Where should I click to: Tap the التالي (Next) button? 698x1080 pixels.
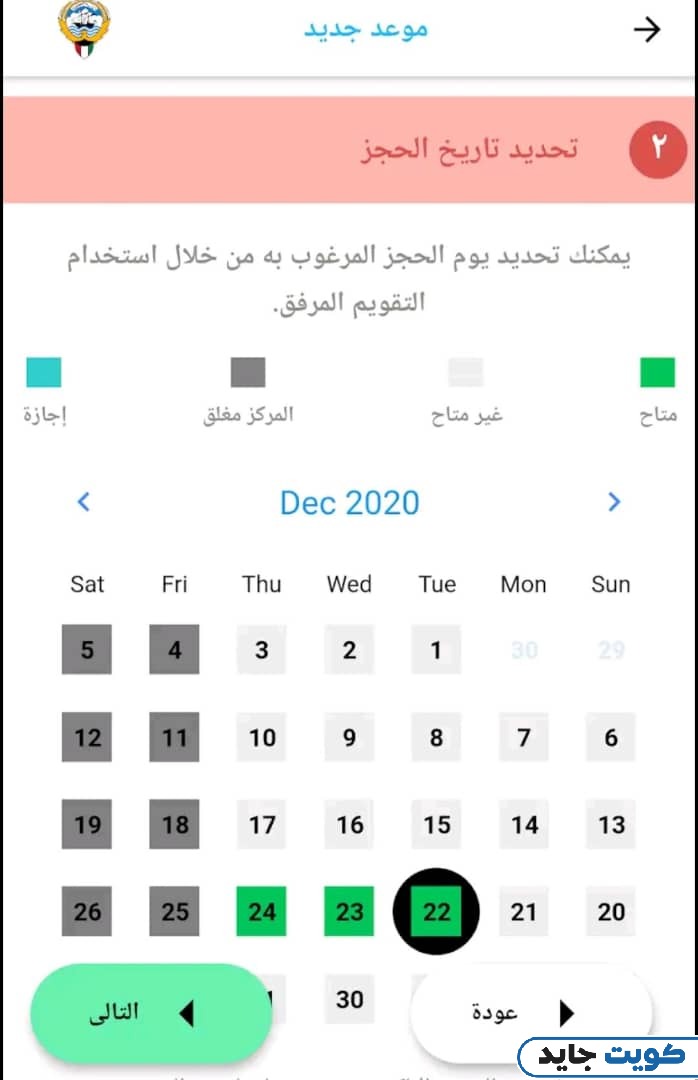(x=150, y=1013)
